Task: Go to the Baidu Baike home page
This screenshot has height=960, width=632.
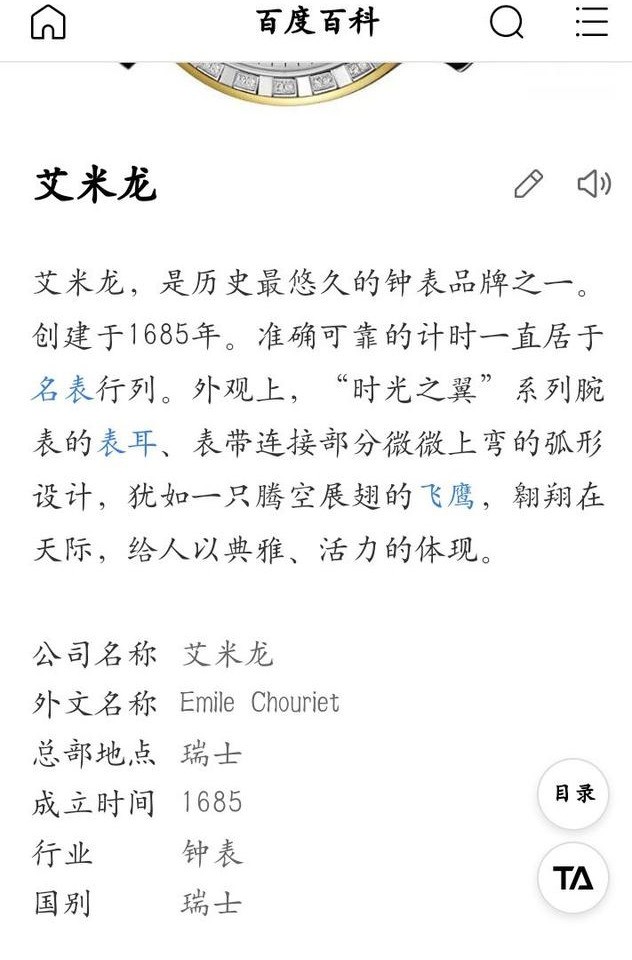Action: [48, 22]
